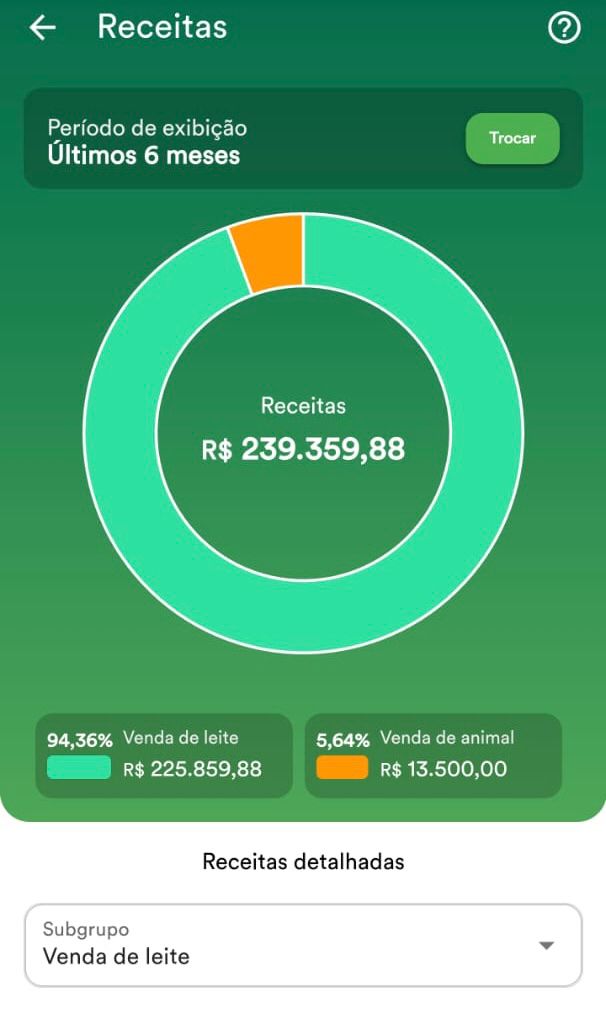
Task: Expand the Subgrupo dropdown
Action: pyautogui.click(x=546, y=945)
